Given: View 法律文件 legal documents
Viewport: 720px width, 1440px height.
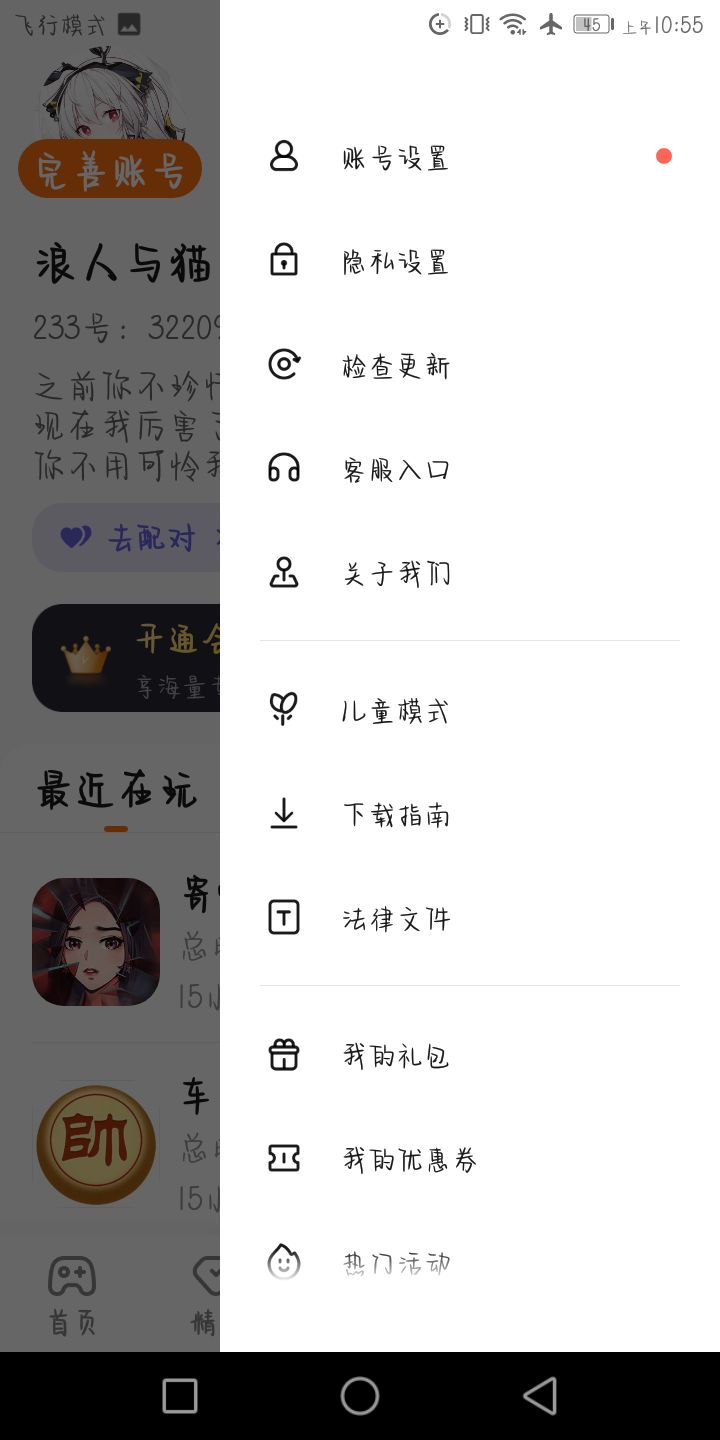Looking at the screenshot, I should (396, 919).
